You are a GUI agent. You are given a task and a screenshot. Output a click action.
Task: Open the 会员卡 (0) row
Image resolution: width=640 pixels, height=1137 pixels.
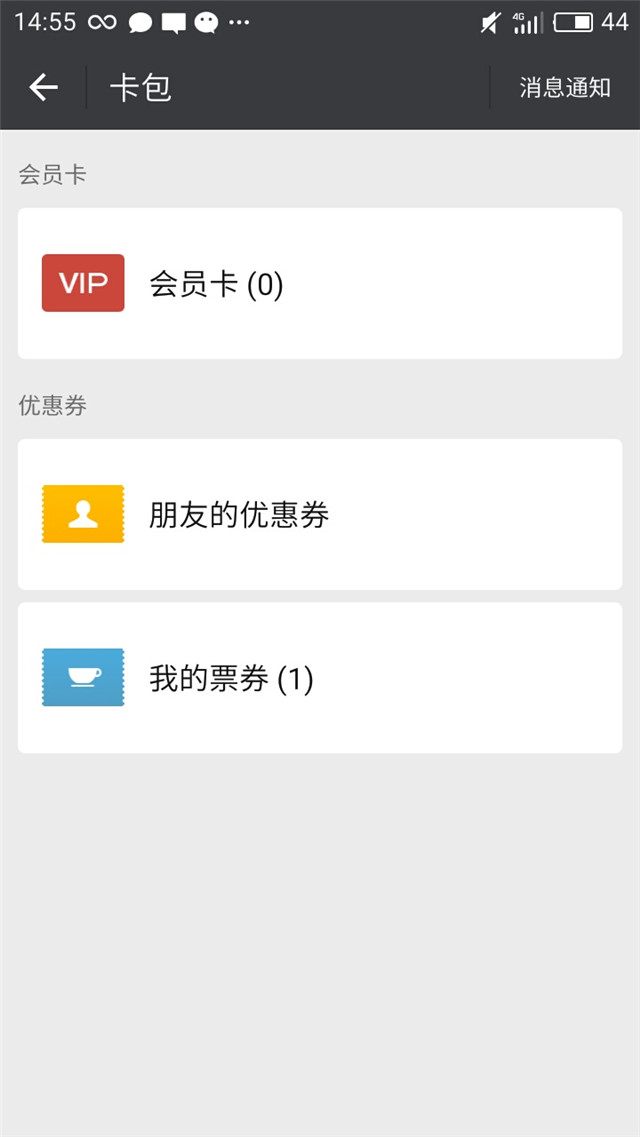[320, 284]
